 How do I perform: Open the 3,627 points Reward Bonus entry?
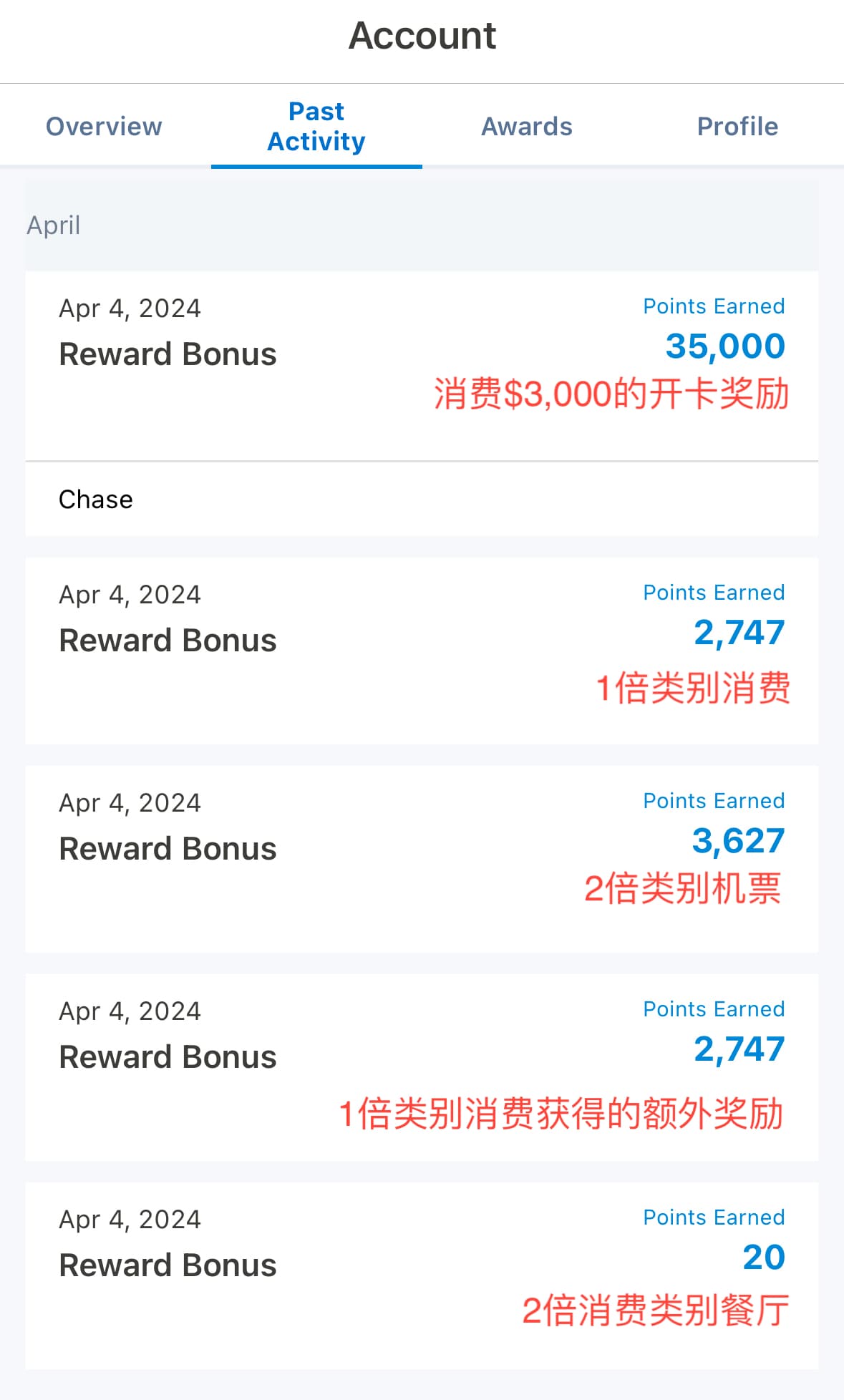click(x=422, y=859)
